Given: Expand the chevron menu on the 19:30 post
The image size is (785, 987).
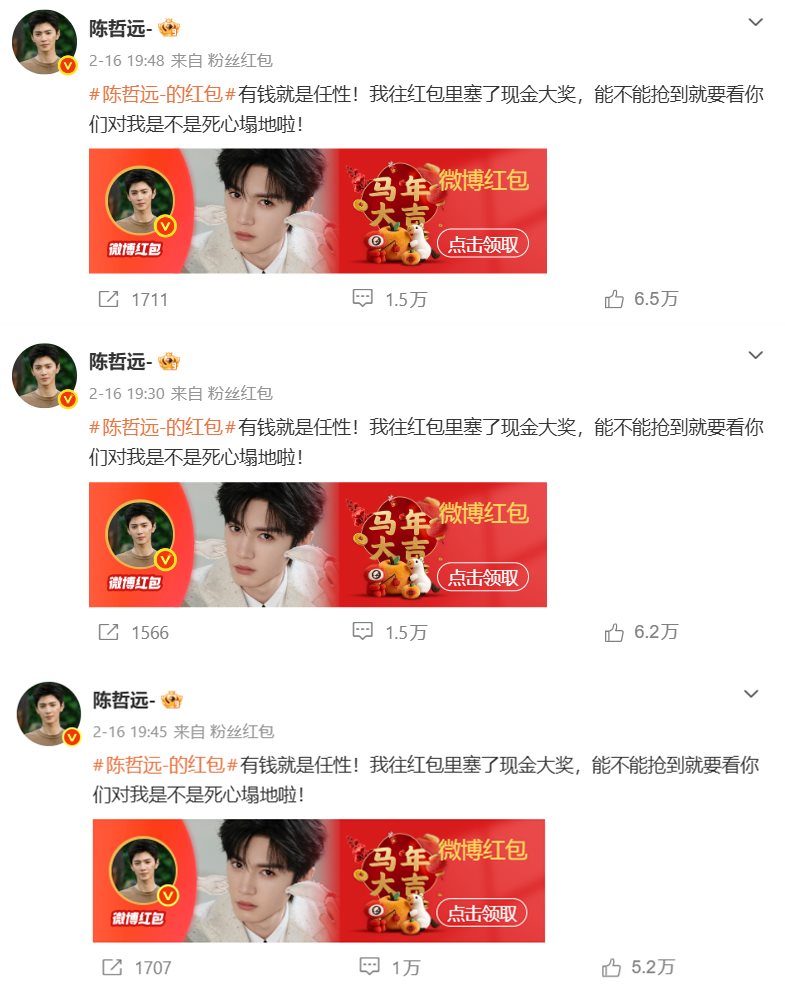Looking at the screenshot, I should (756, 355).
